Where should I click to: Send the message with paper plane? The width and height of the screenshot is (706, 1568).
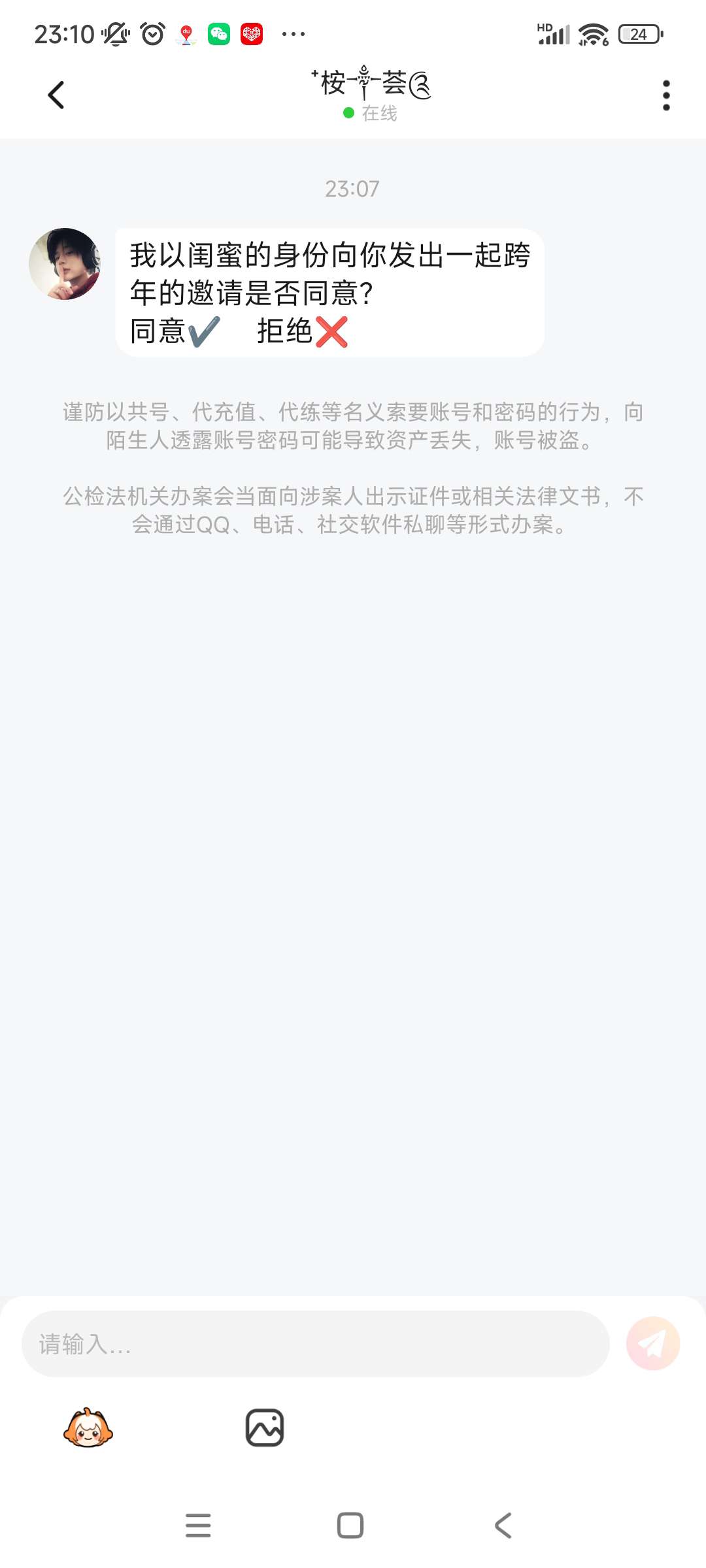652,1343
